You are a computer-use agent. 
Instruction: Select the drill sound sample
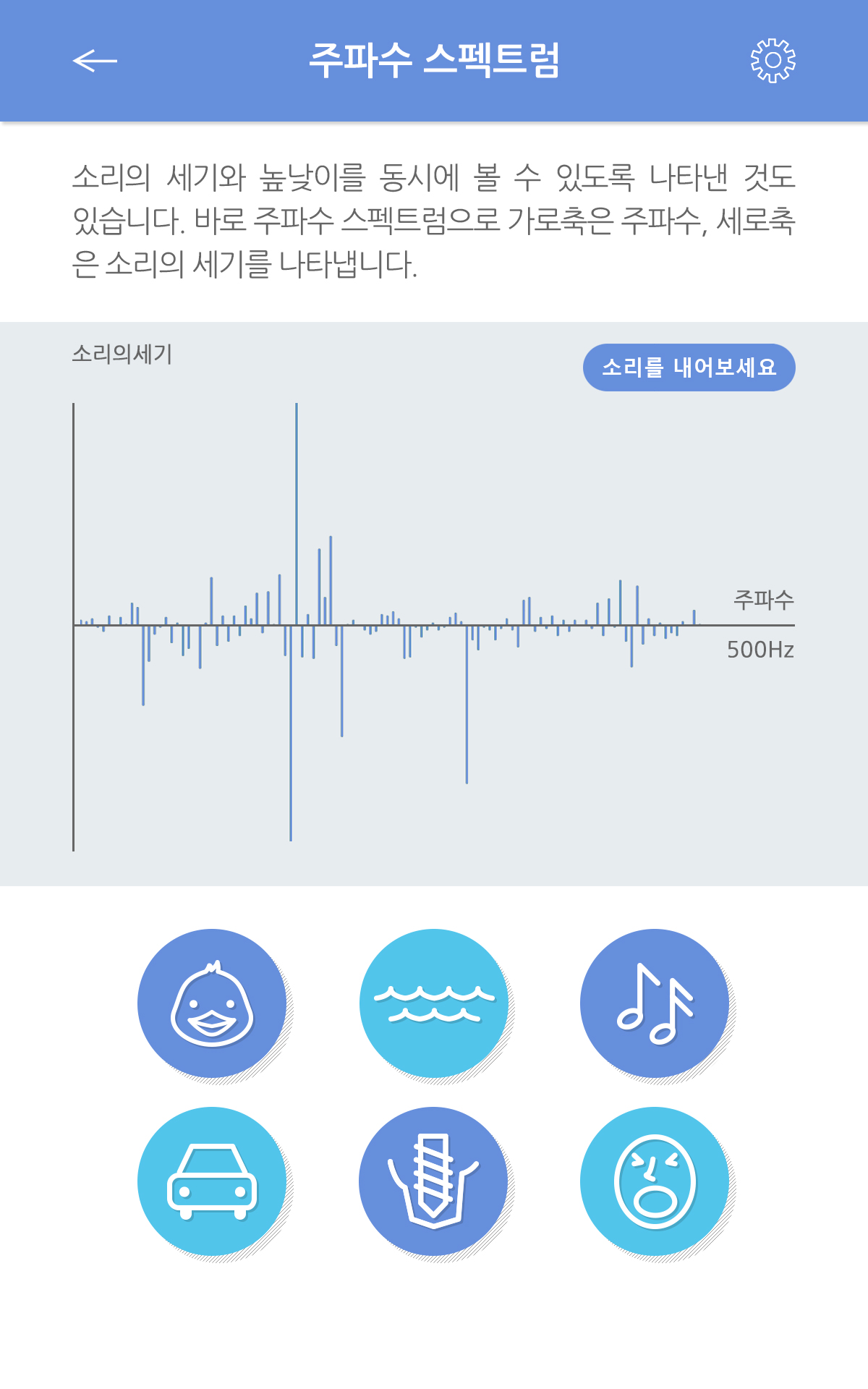pyautogui.click(x=433, y=1181)
